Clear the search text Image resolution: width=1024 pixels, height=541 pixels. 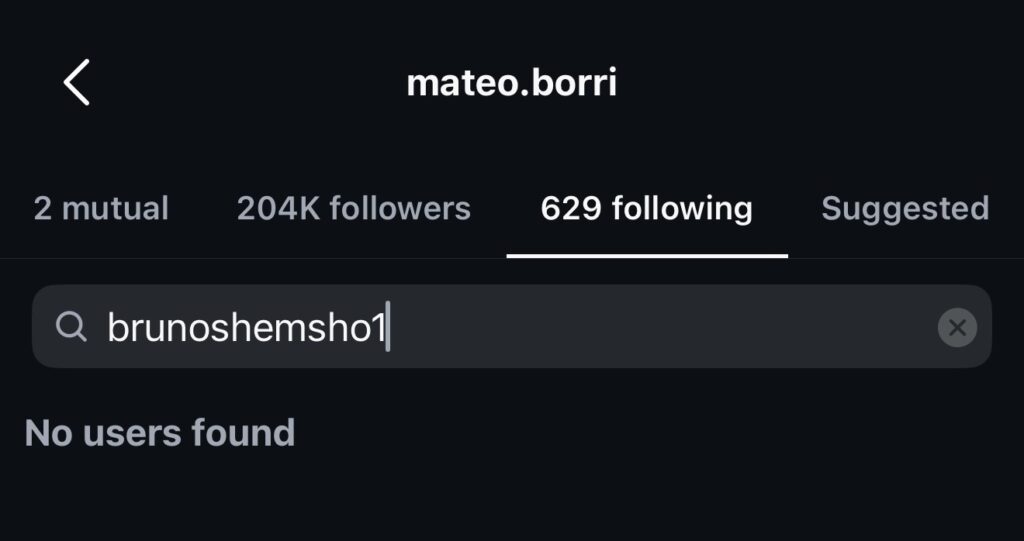click(x=957, y=327)
